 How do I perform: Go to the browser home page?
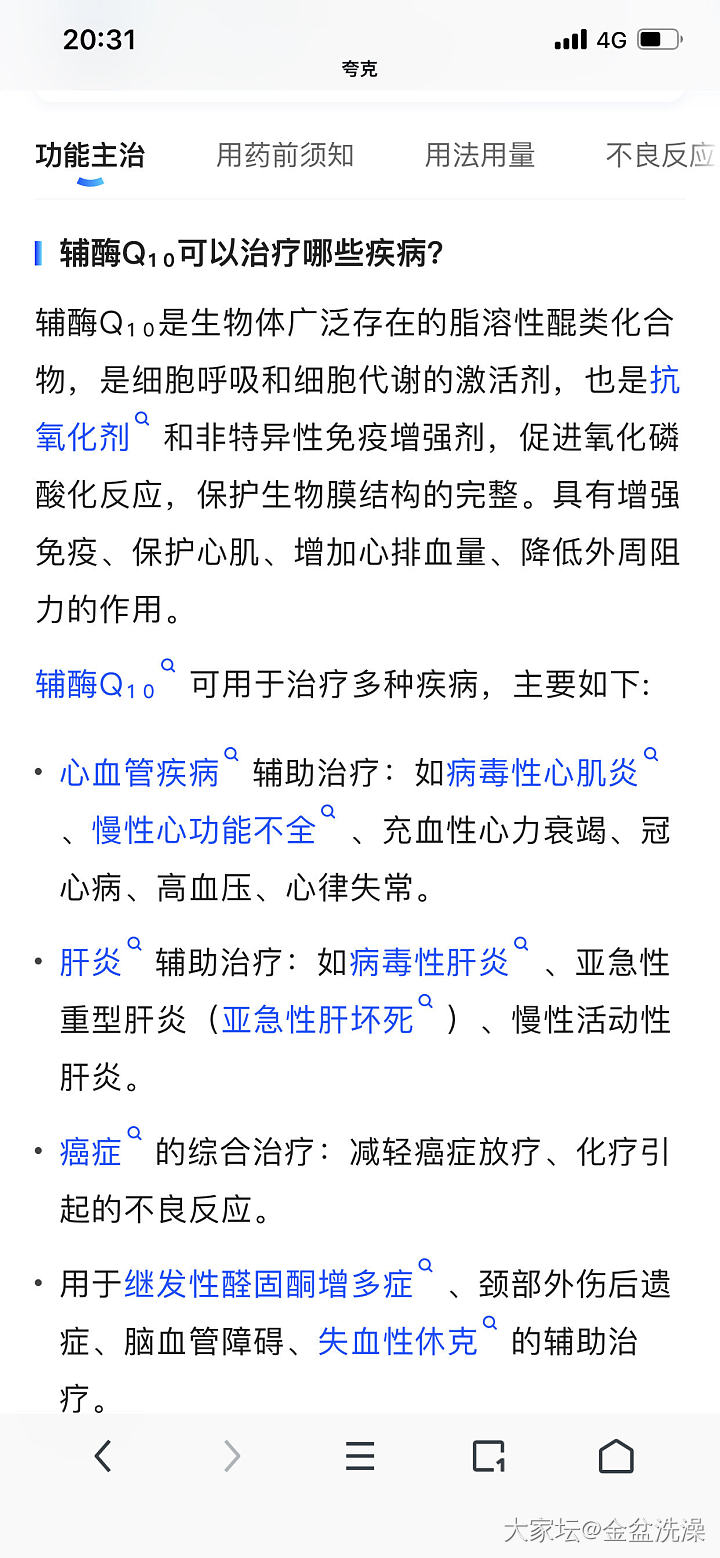click(616, 1456)
